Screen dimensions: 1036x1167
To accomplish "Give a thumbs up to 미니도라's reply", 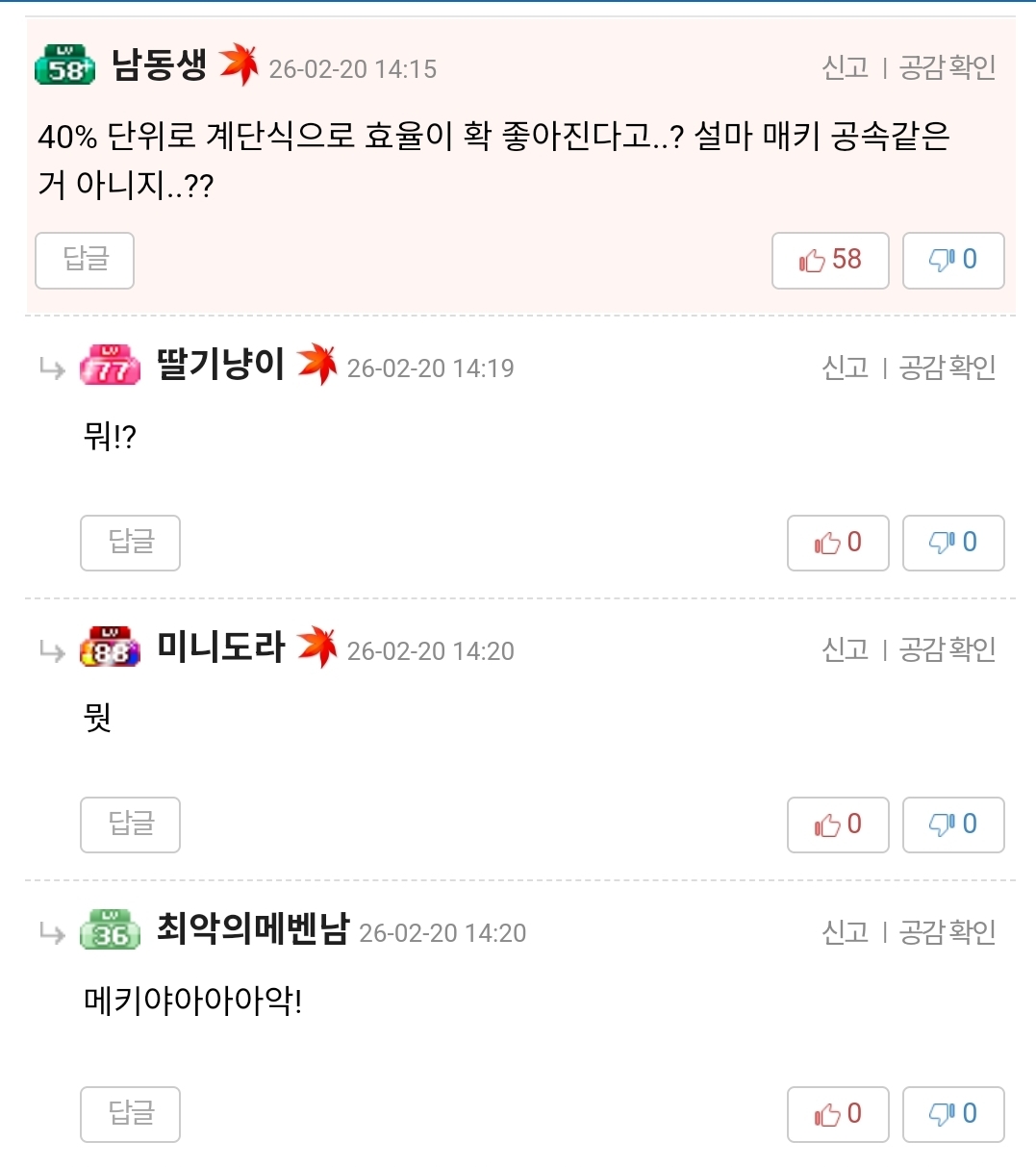I will pos(838,825).
